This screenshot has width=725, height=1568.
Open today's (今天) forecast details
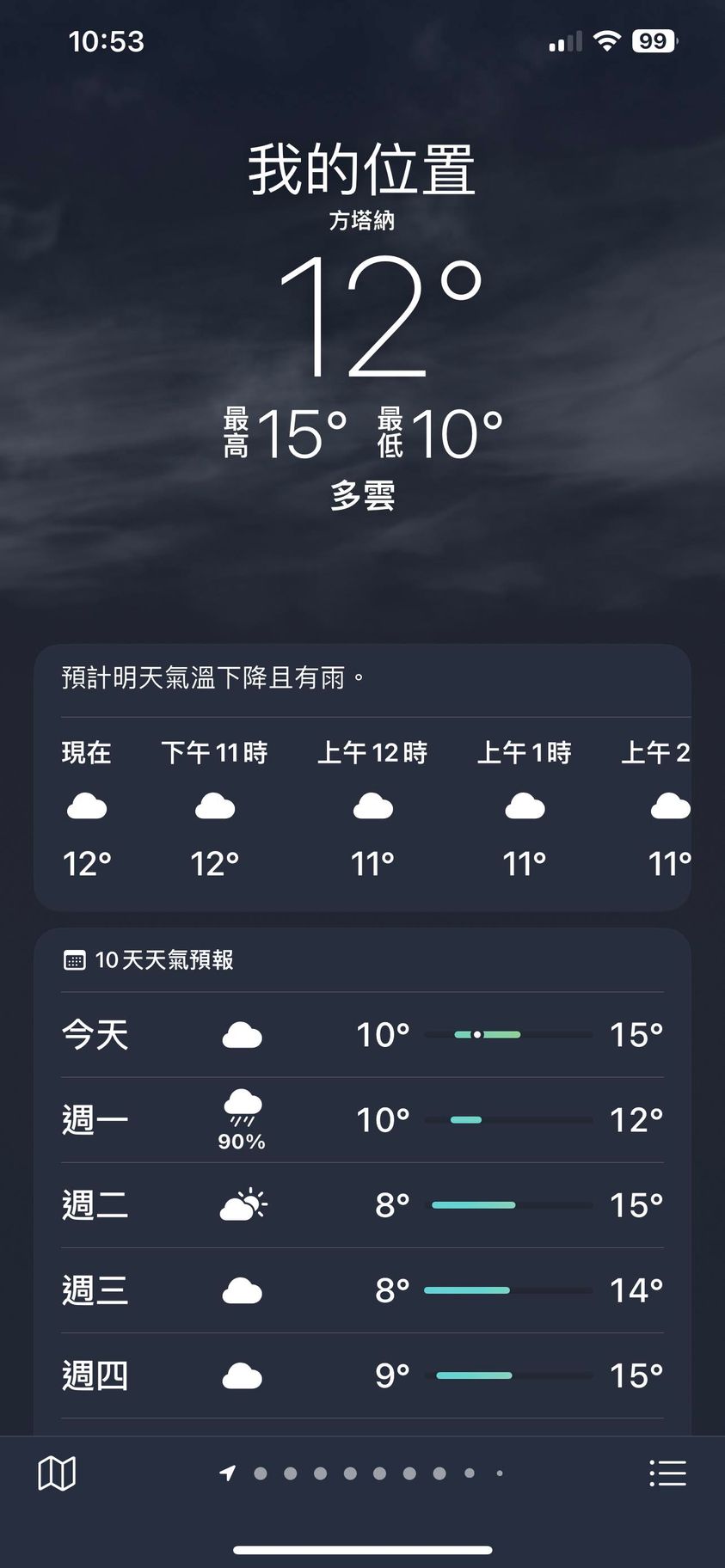coord(362,1034)
